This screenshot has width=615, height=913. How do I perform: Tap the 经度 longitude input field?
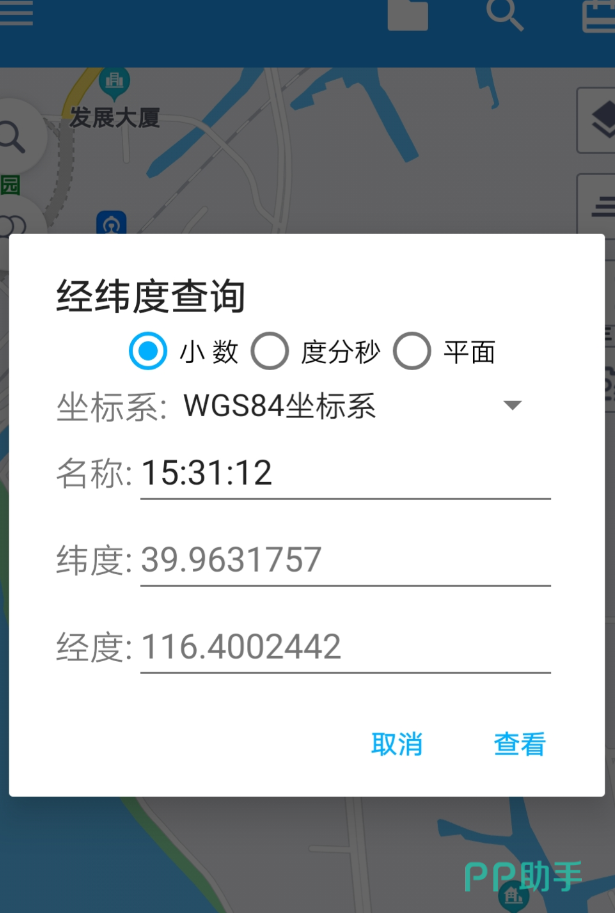344,647
